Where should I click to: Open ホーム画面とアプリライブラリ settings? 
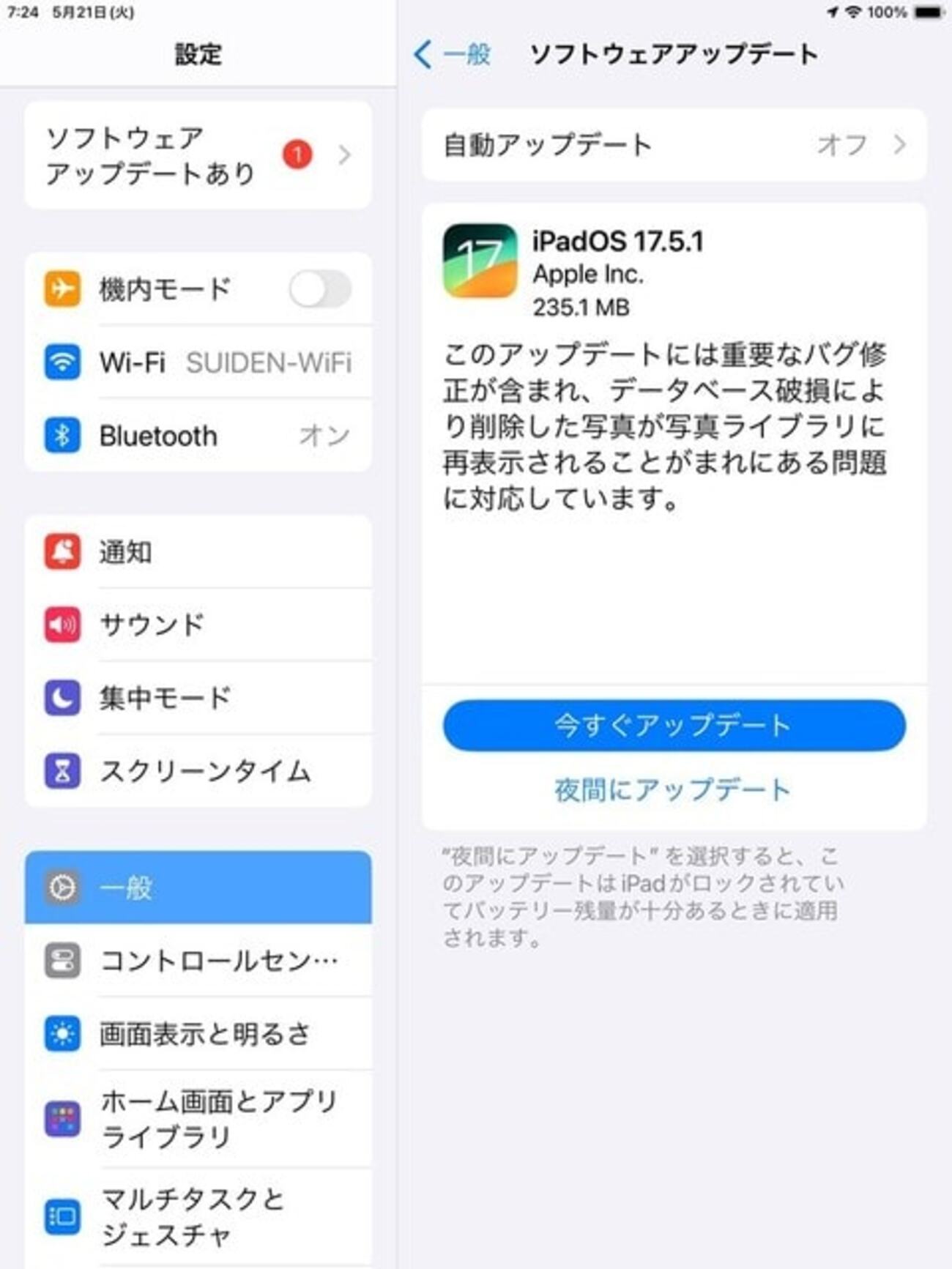pyautogui.click(x=198, y=1119)
